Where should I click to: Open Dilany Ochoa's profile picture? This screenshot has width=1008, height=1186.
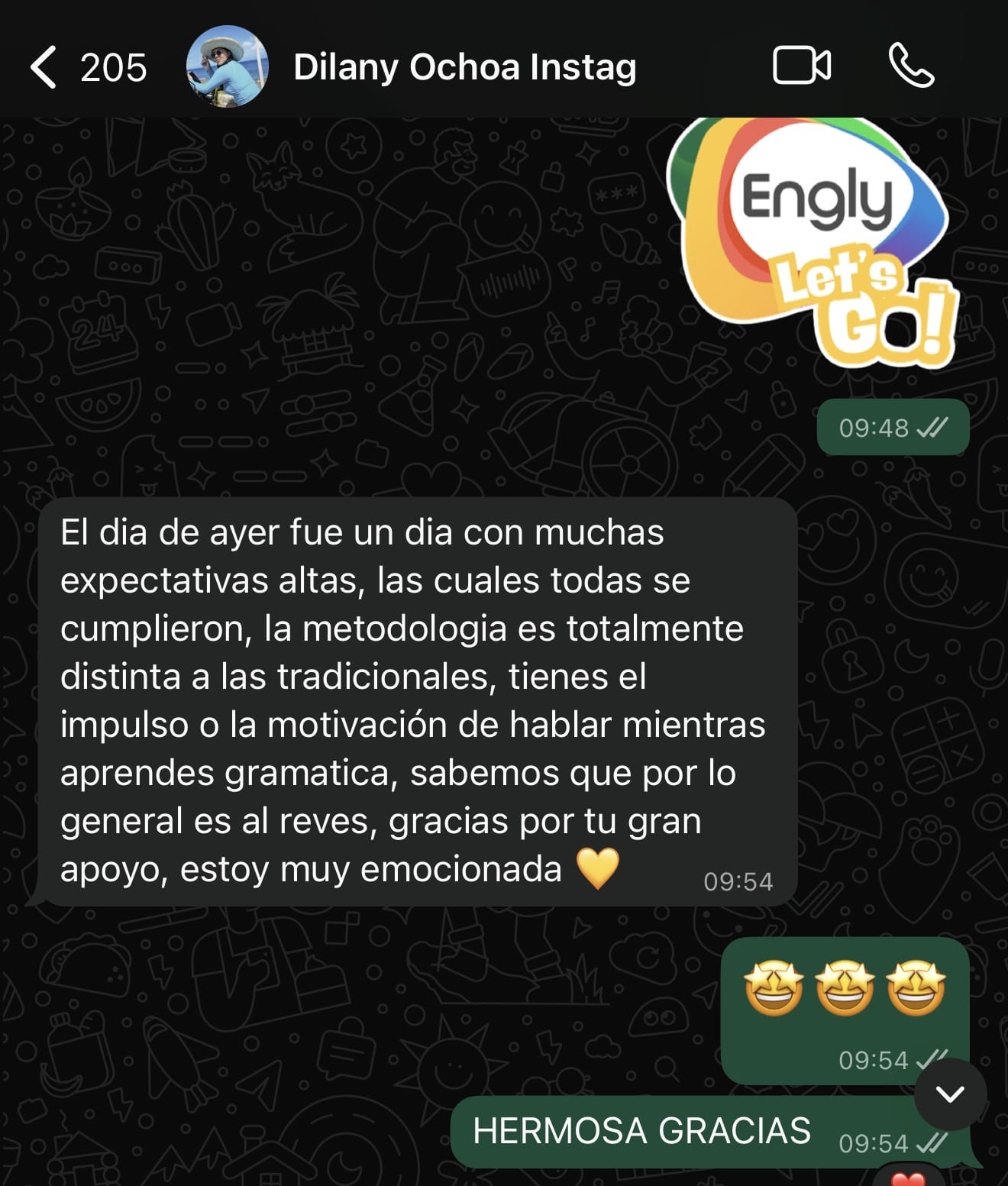click(228, 67)
